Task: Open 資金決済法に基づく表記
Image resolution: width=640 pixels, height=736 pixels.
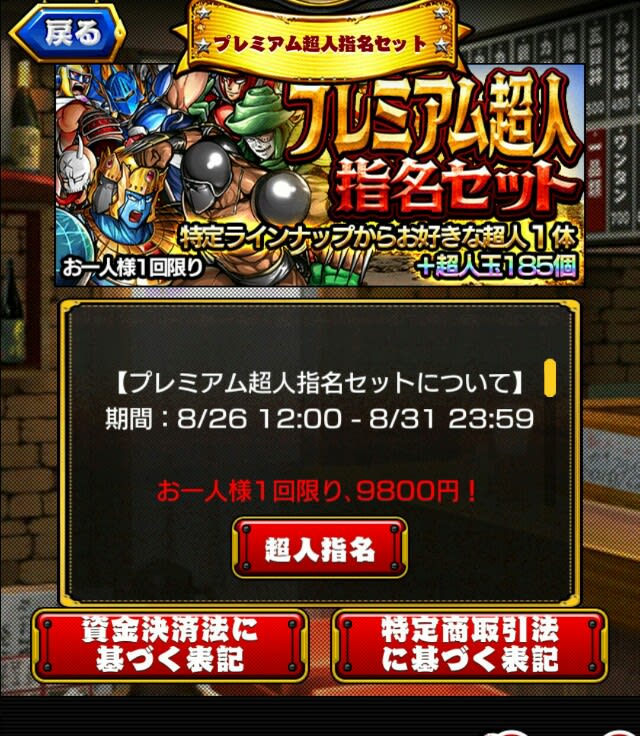Action: coord(169,645)
